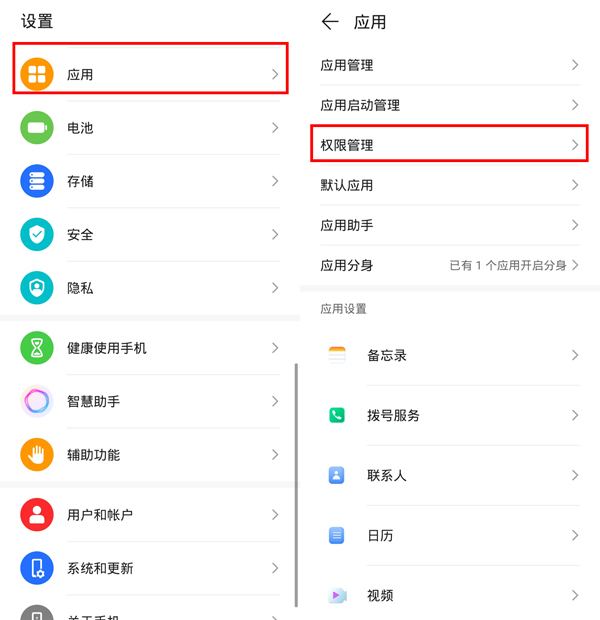Viewport: 600px width, 620px height.
Task: Open 应用分身 settings
Action: click(448, 265)
